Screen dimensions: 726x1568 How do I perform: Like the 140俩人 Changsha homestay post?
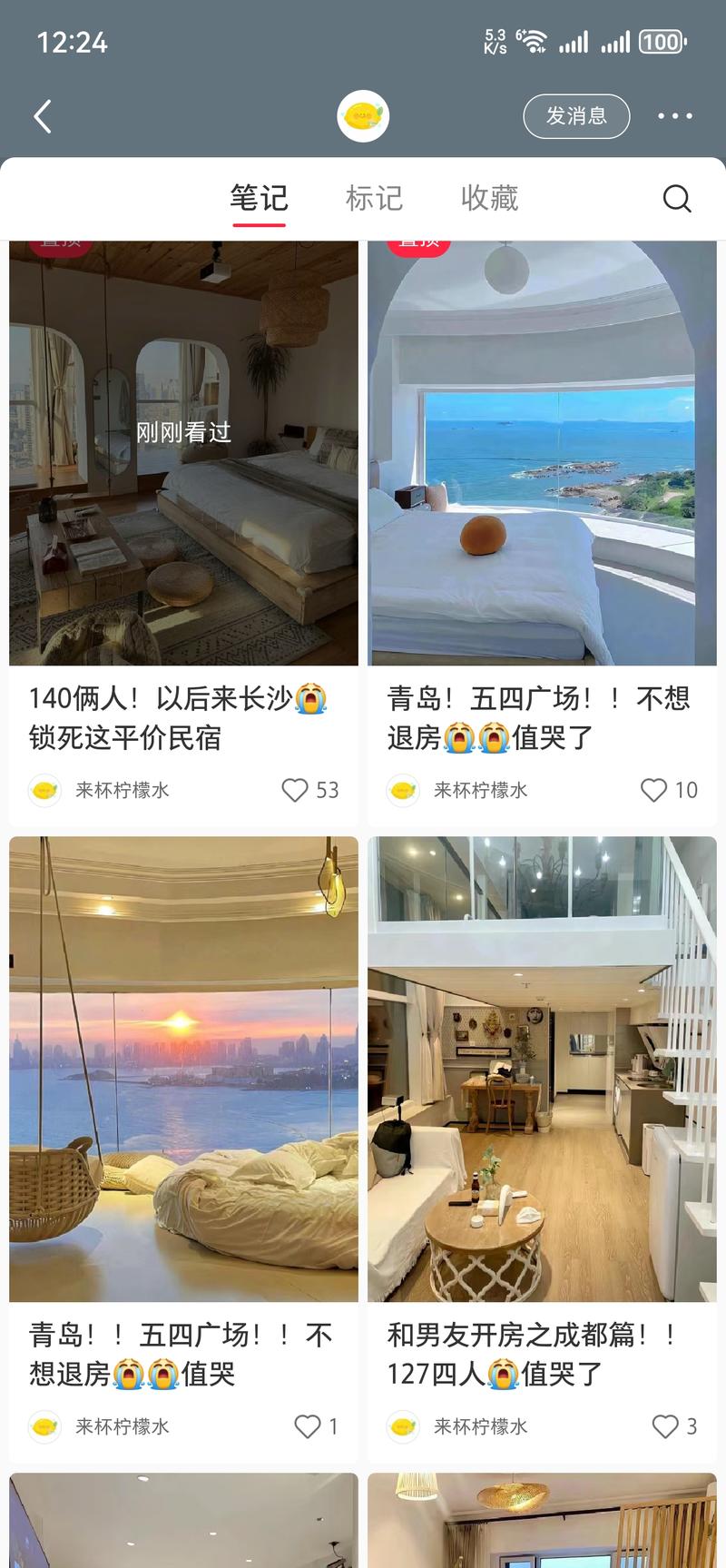[295, 790]
